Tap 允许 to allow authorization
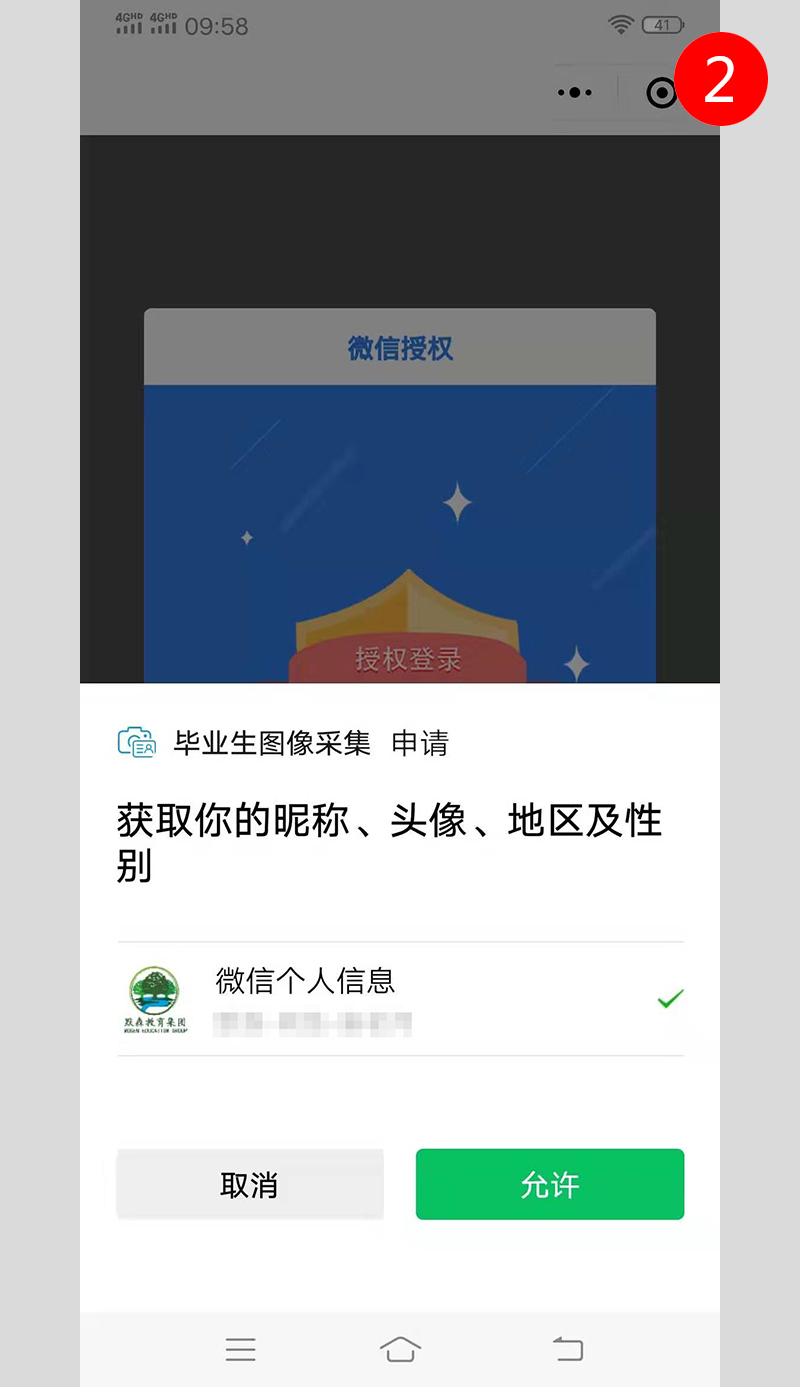The width and height of the screenshot is (800, 1387). [550, 1184]
